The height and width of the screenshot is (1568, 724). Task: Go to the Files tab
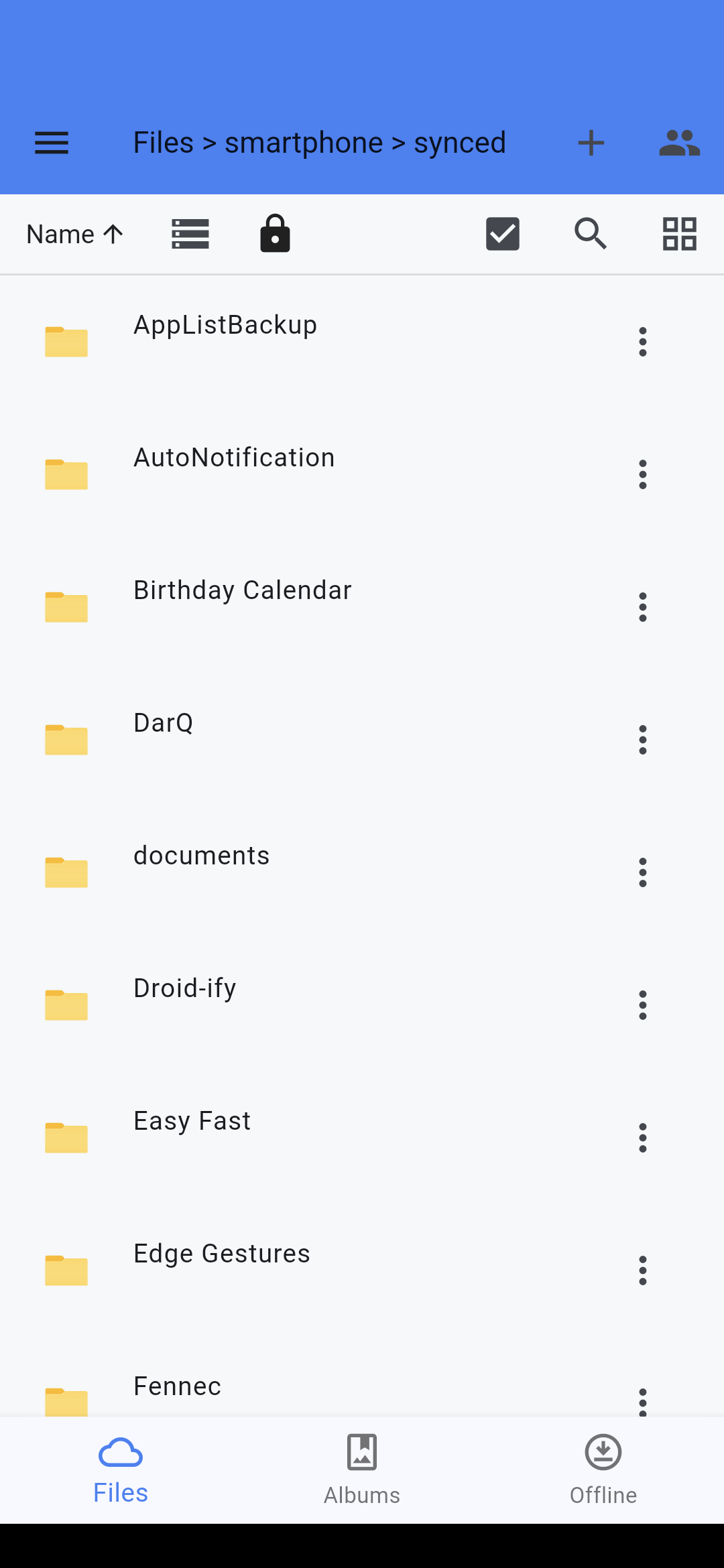121,1470
